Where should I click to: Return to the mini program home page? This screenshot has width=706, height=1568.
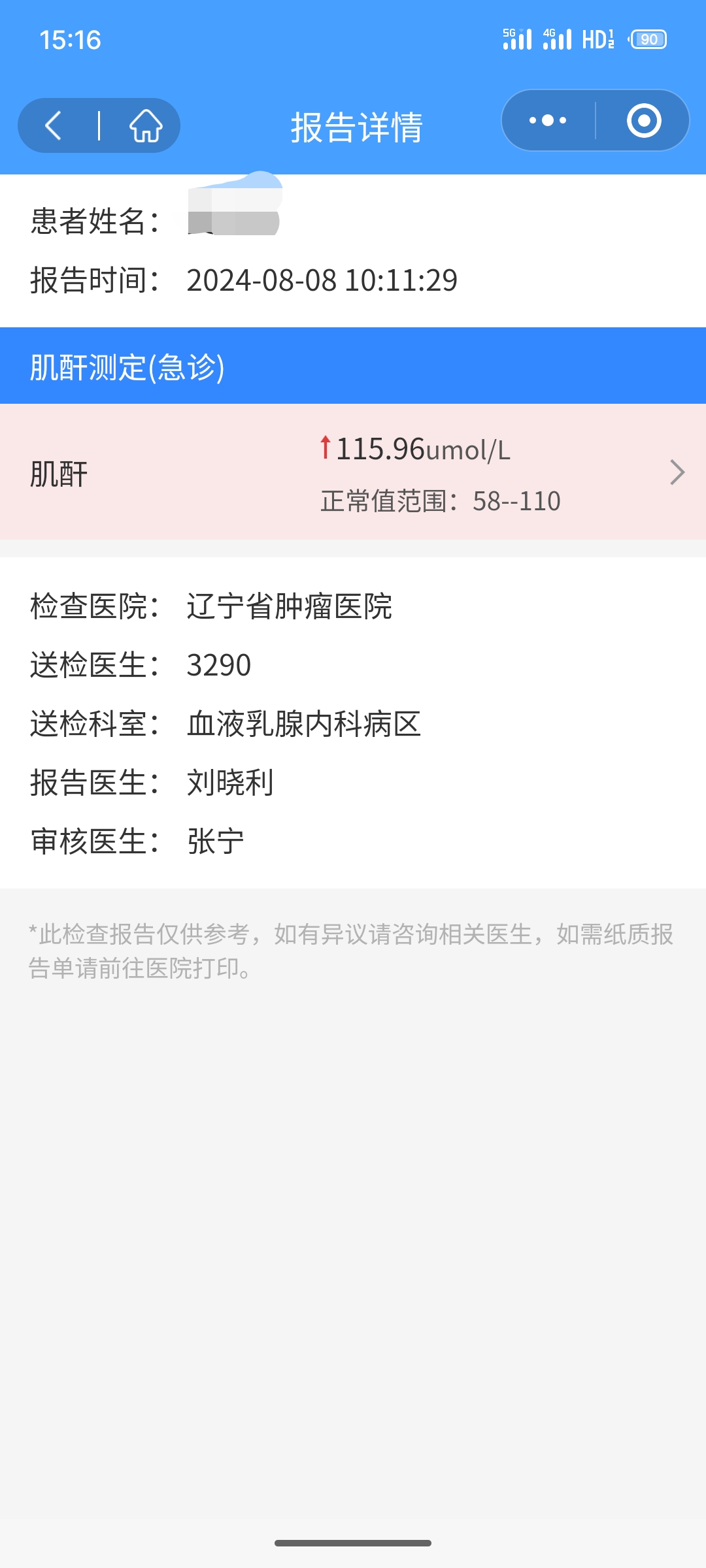pyautogui.click(x=146, y=125)
